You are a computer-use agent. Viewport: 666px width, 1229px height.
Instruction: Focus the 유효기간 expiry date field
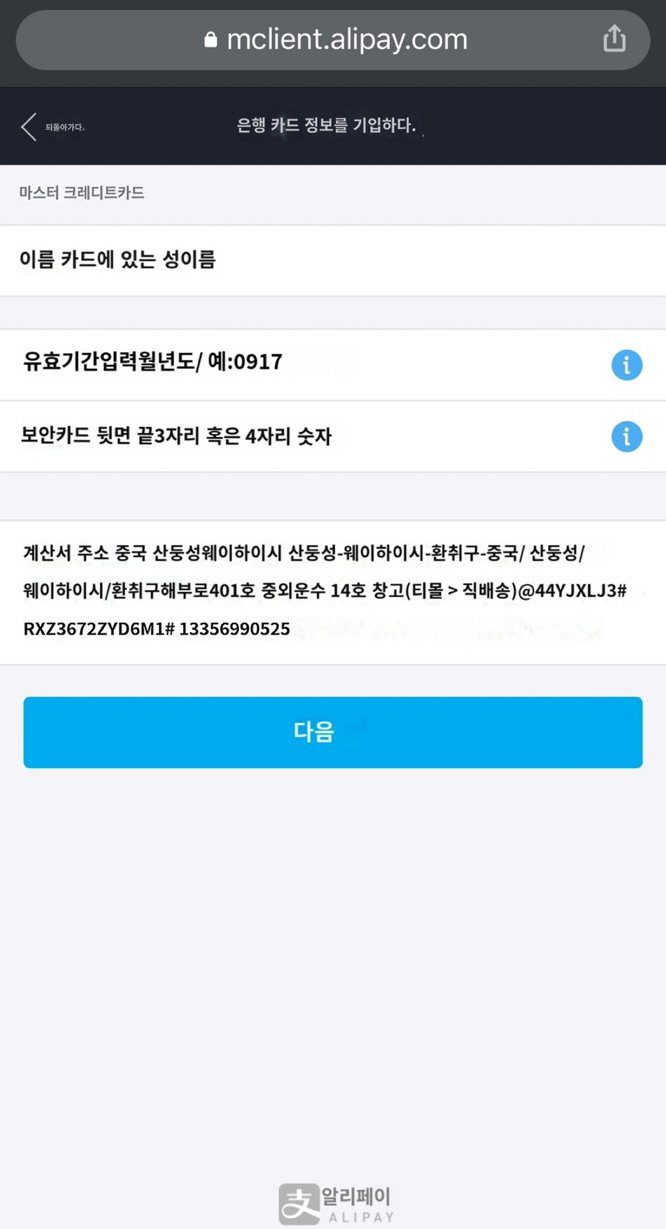click(x=300, y=363)
